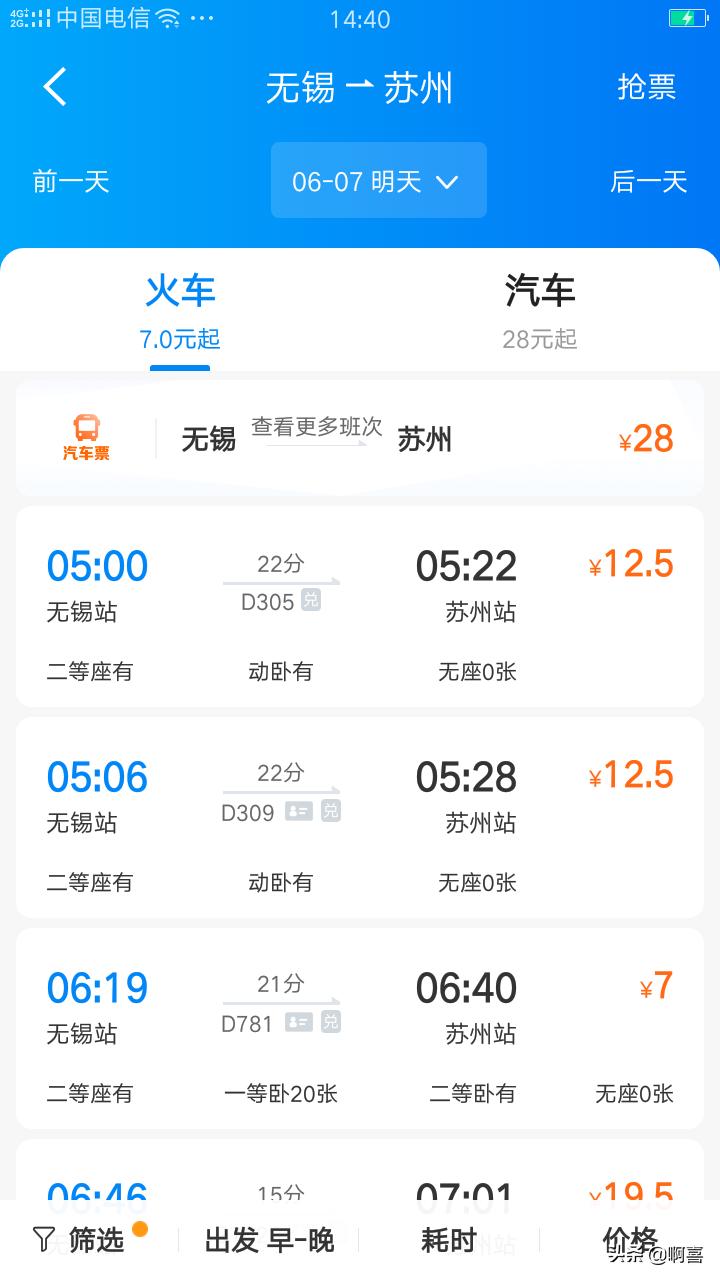Open train D305 departing at 05:00
The image size is (720, 1280).
(x=360, y=606)
